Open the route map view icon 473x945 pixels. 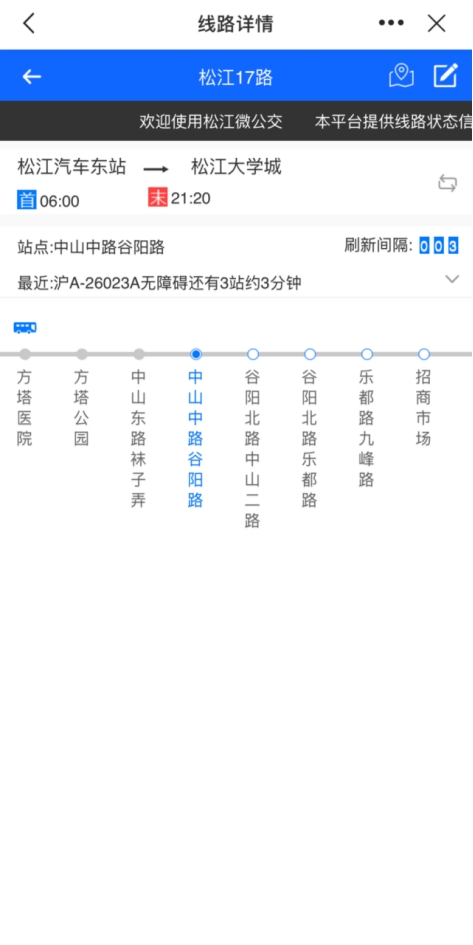click(x=401, y=76)
